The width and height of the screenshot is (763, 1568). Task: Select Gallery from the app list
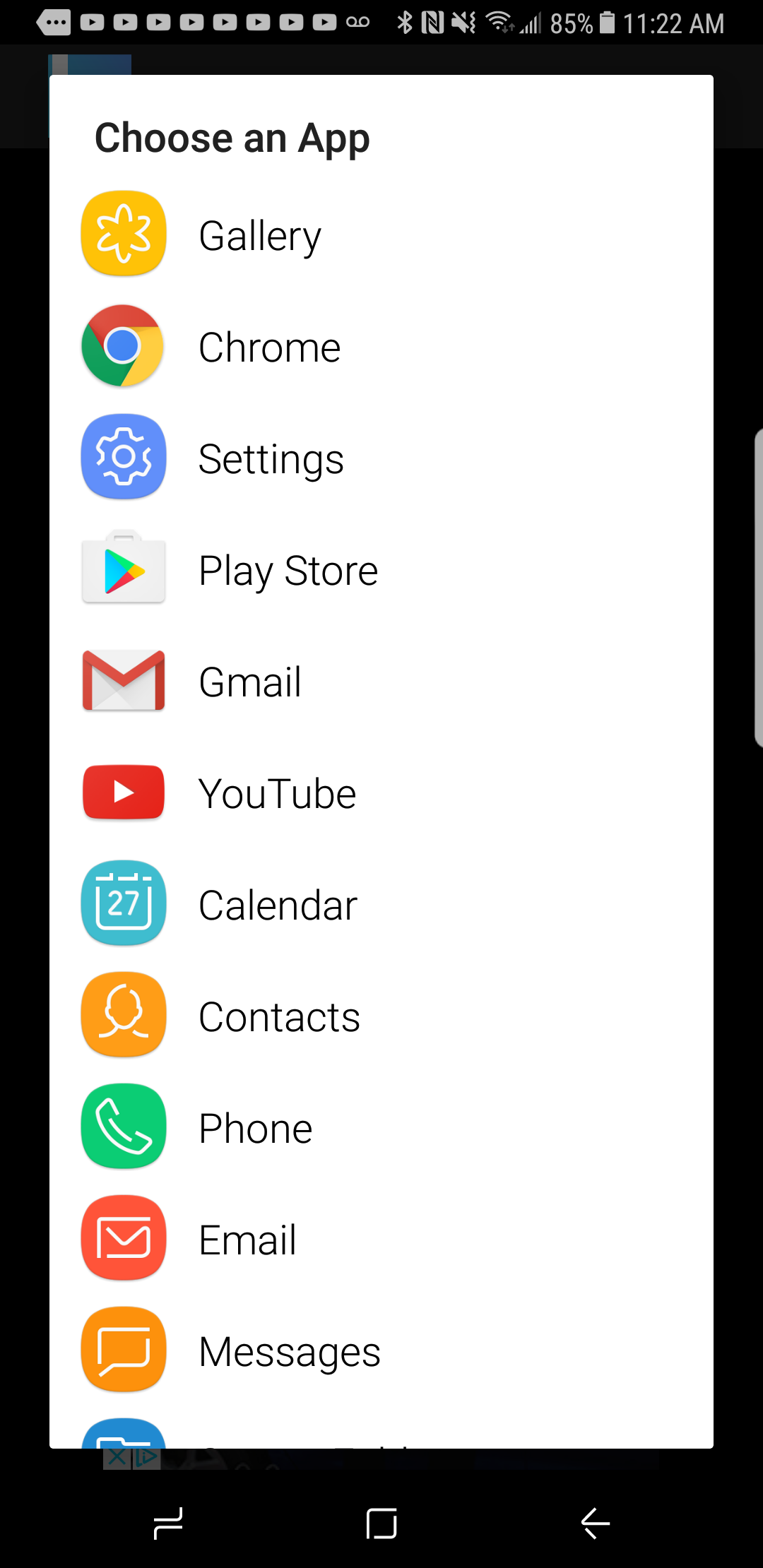(260, 235)
